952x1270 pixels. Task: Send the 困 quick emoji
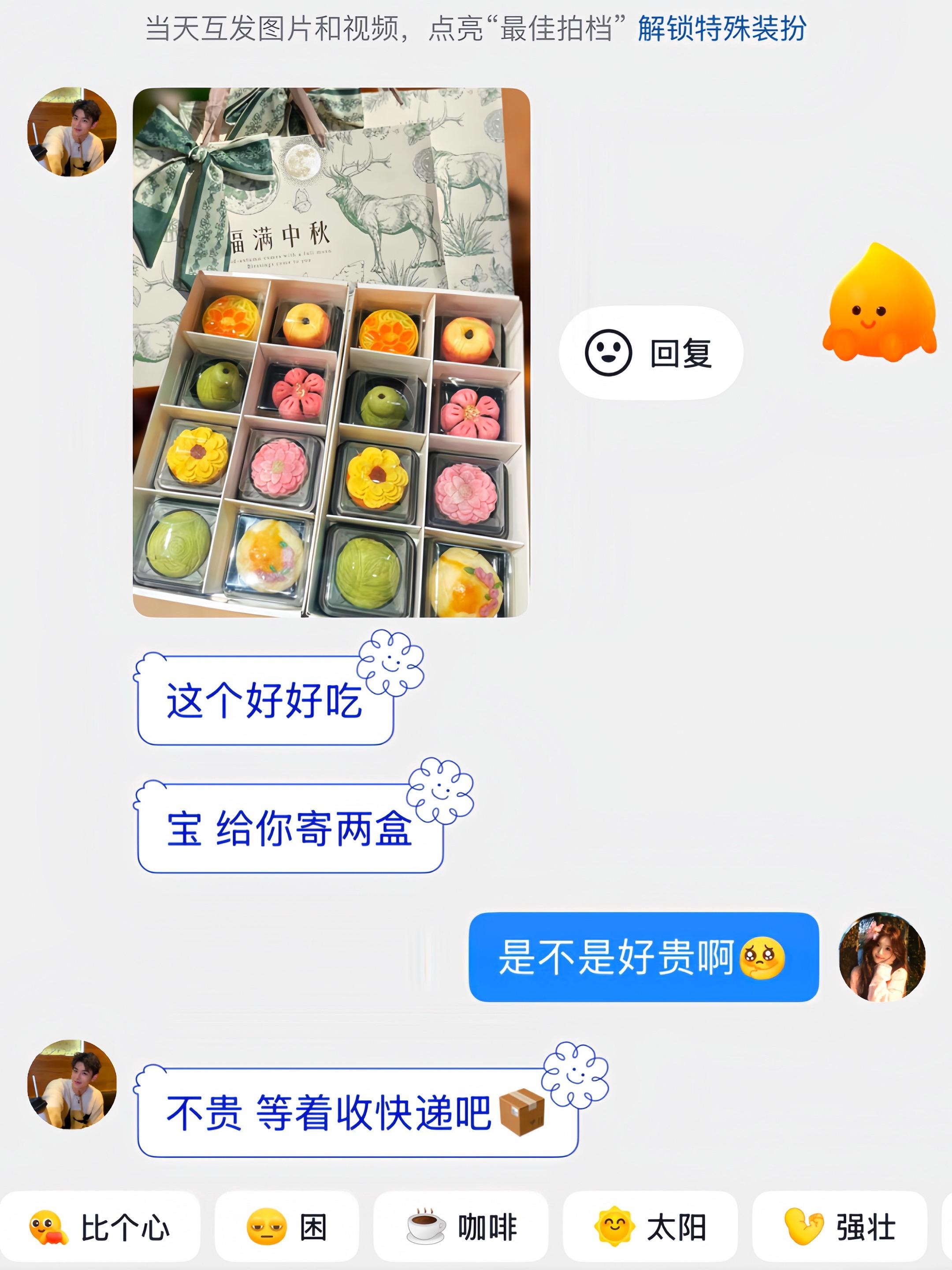(287, 1228)
